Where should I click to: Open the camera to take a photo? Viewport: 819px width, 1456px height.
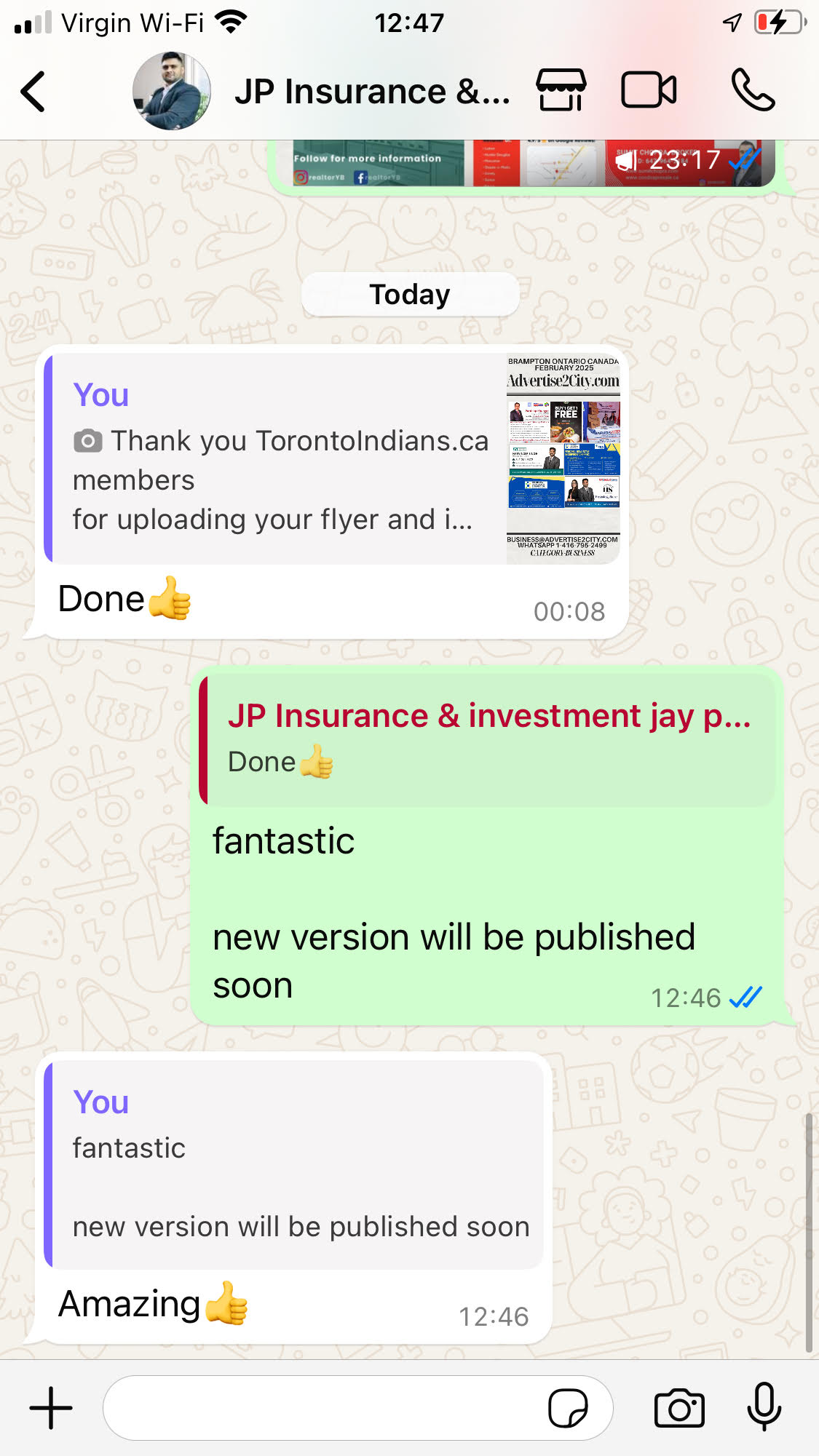679,1409
